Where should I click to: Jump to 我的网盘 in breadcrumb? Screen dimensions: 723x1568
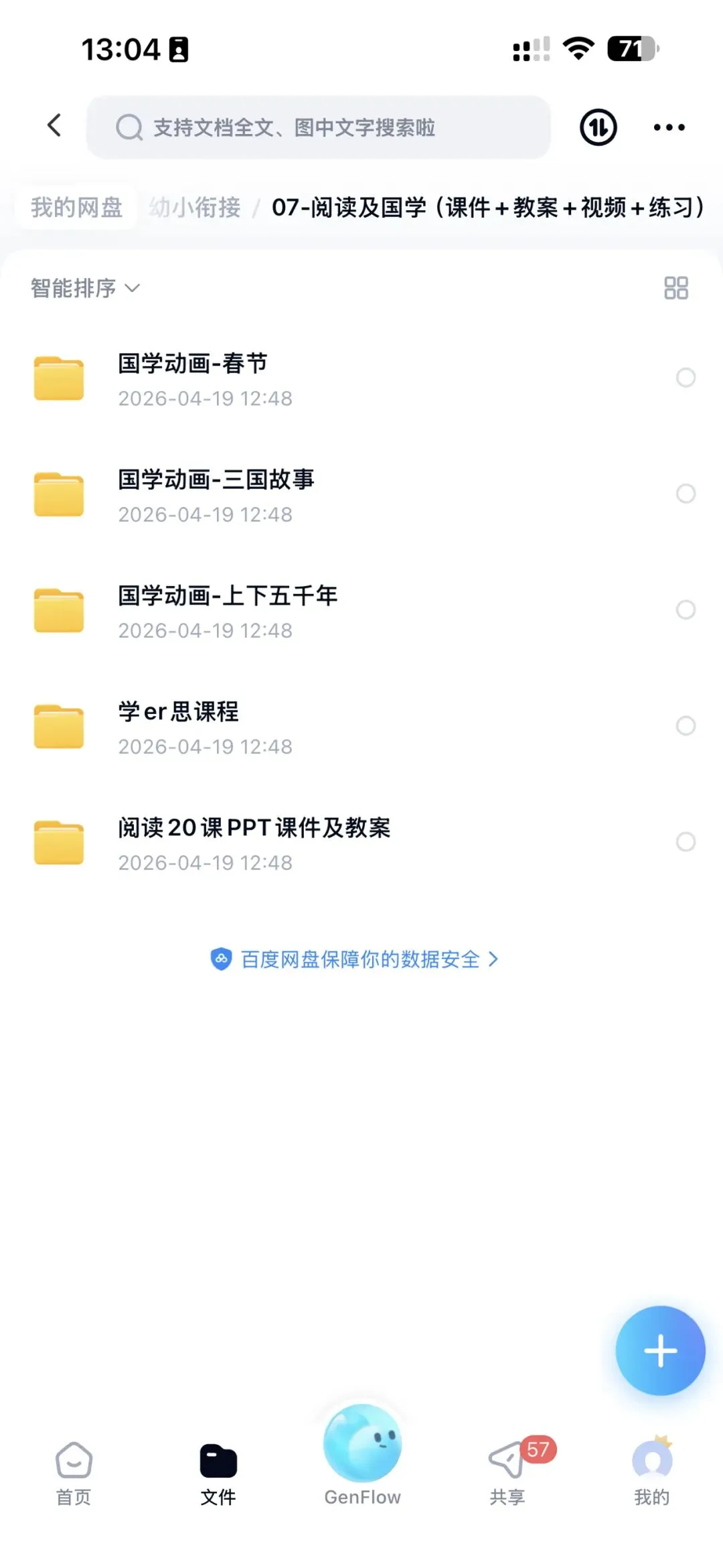pyautogui.click(x=76, y=208)
